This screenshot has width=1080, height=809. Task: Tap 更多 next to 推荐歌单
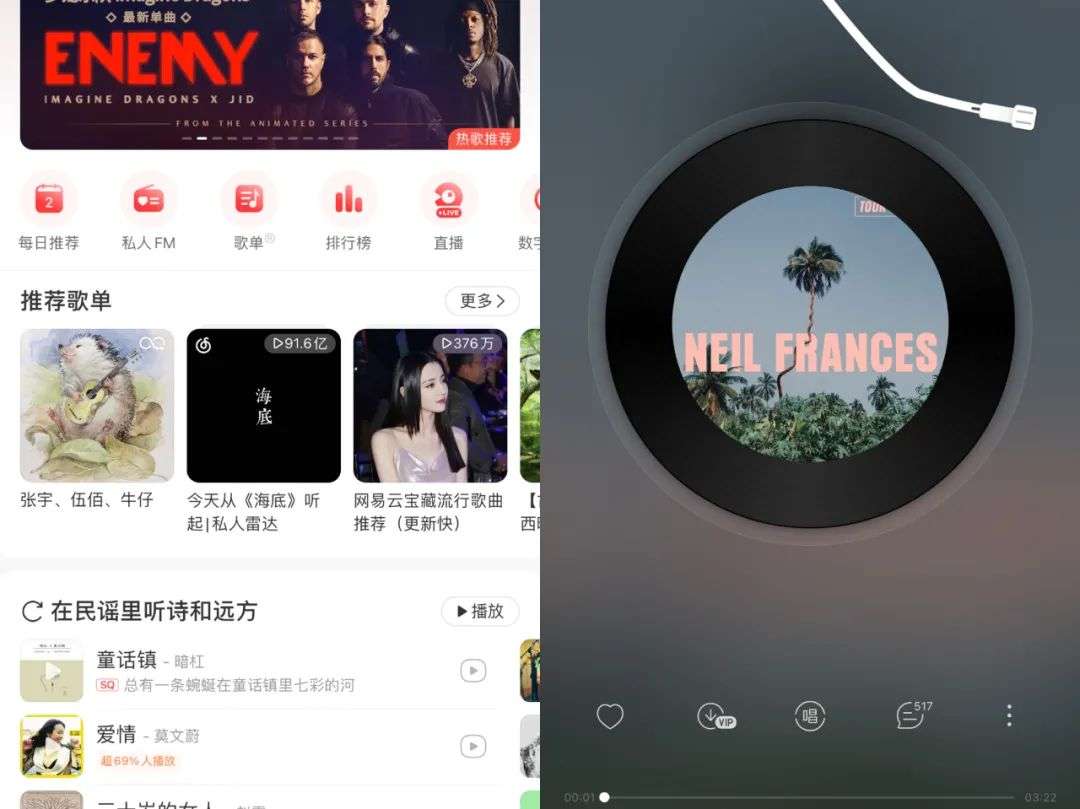(x=482, y=300)
